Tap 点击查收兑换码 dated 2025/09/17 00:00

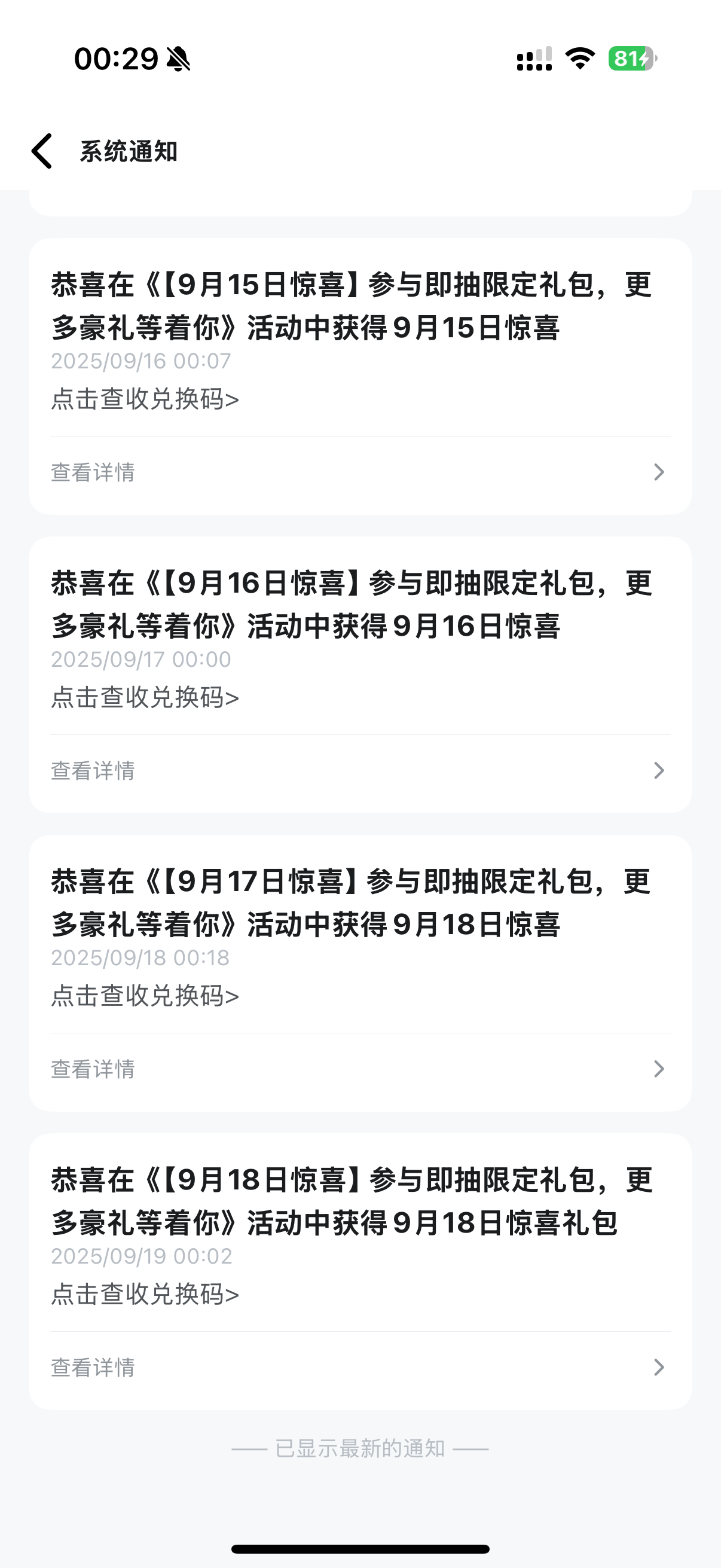(145, 697)
